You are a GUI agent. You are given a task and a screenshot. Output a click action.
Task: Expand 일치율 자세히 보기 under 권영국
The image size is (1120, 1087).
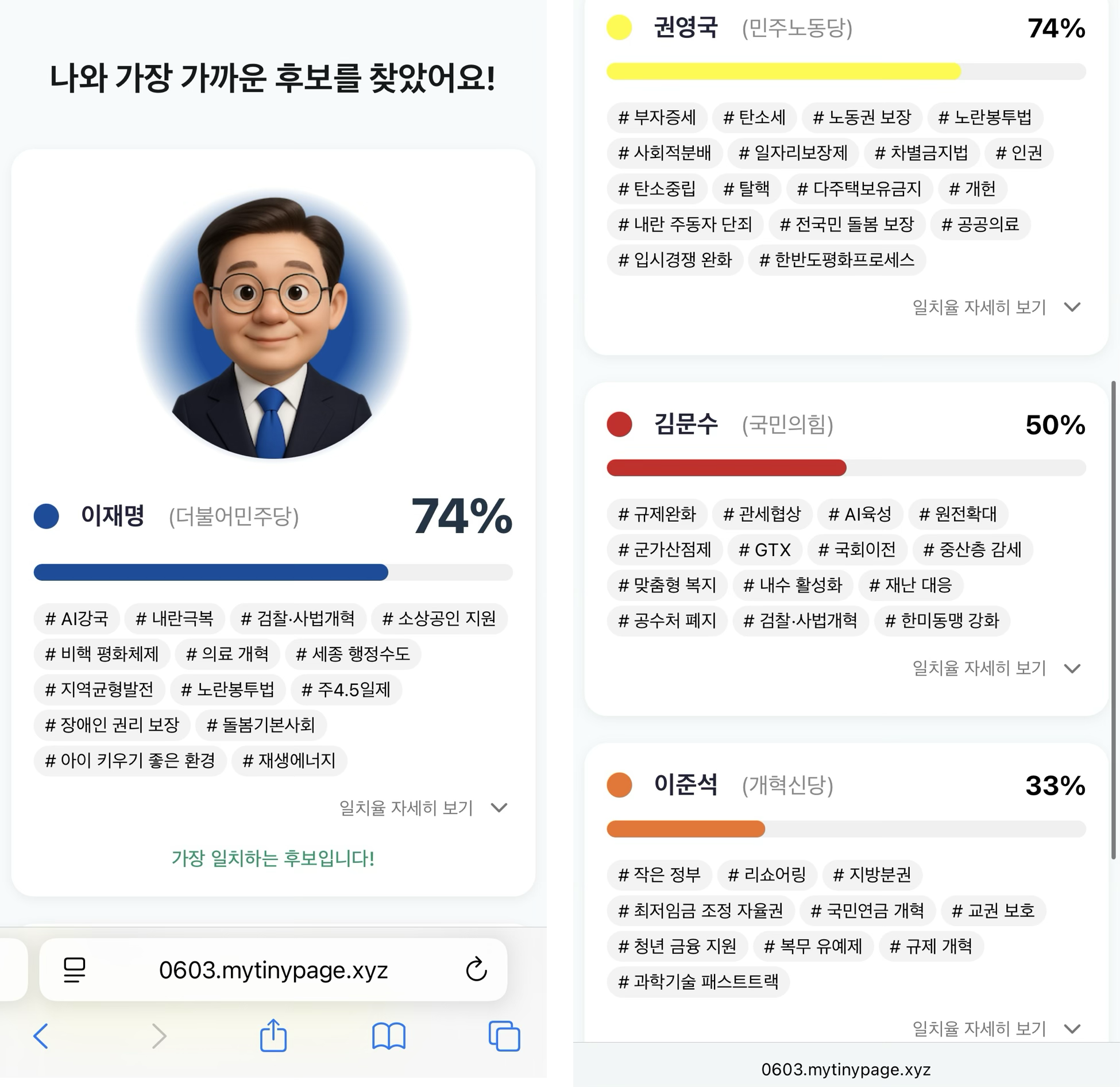coord(997,307)
